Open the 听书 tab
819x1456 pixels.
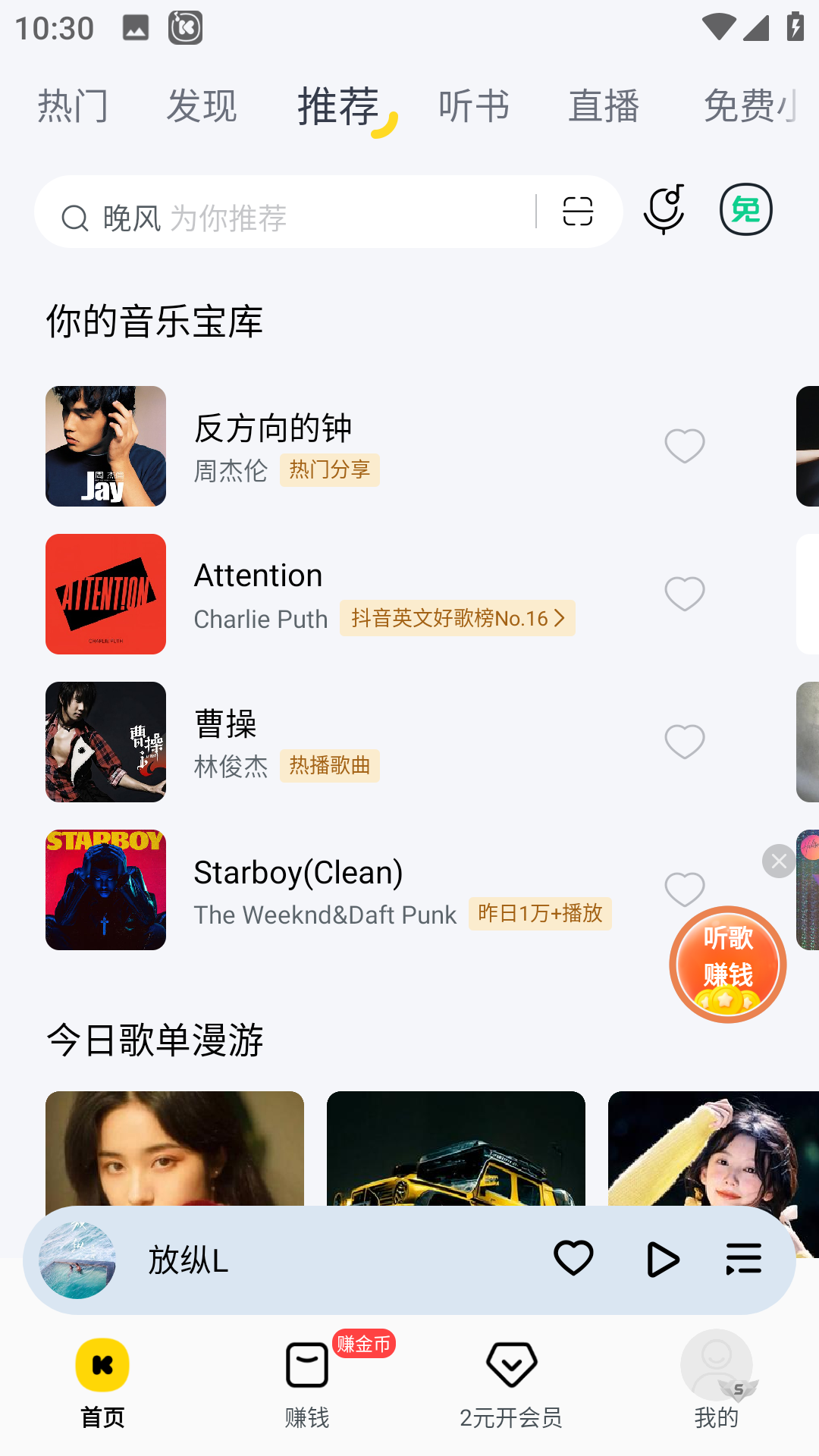pos(474,106)
